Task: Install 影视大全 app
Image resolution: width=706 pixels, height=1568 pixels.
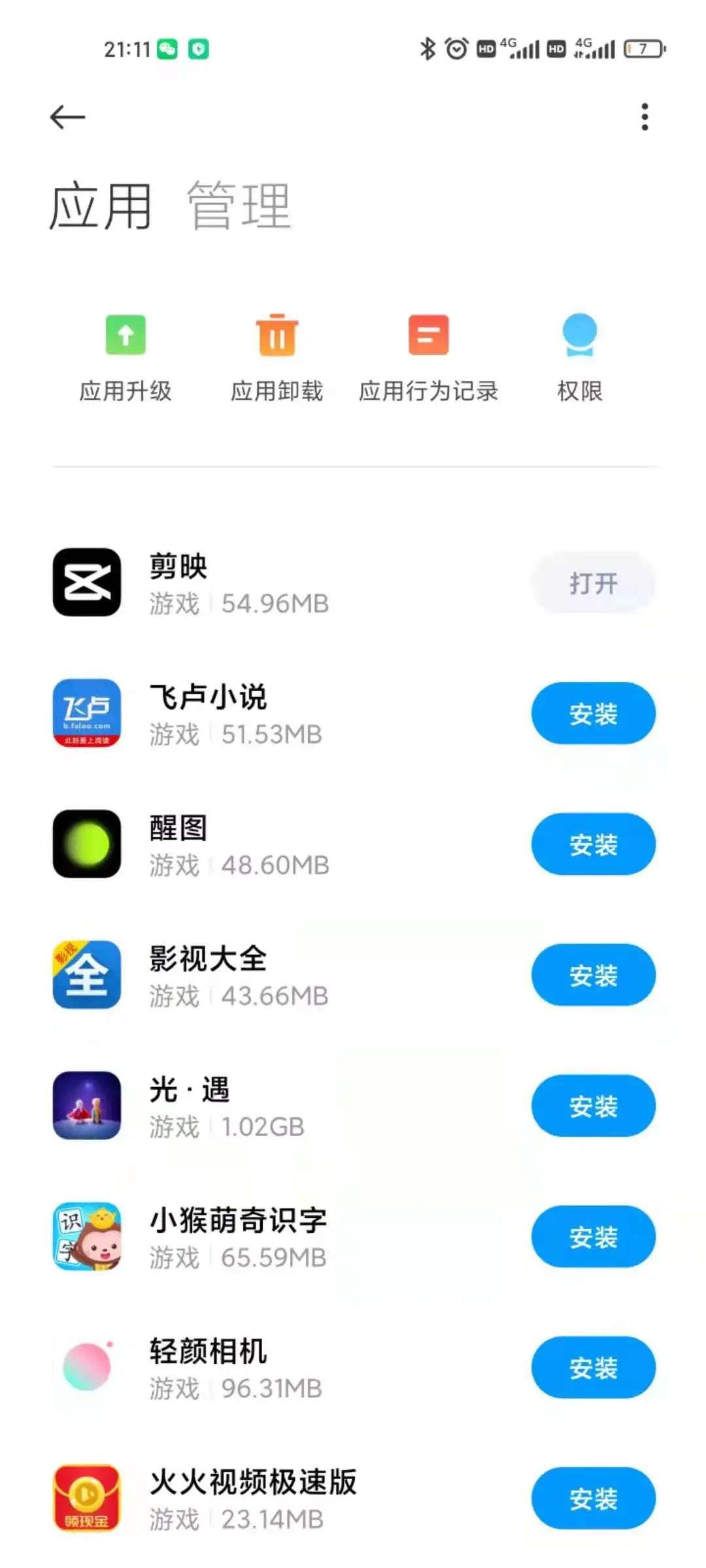Action: click(593, 975)
